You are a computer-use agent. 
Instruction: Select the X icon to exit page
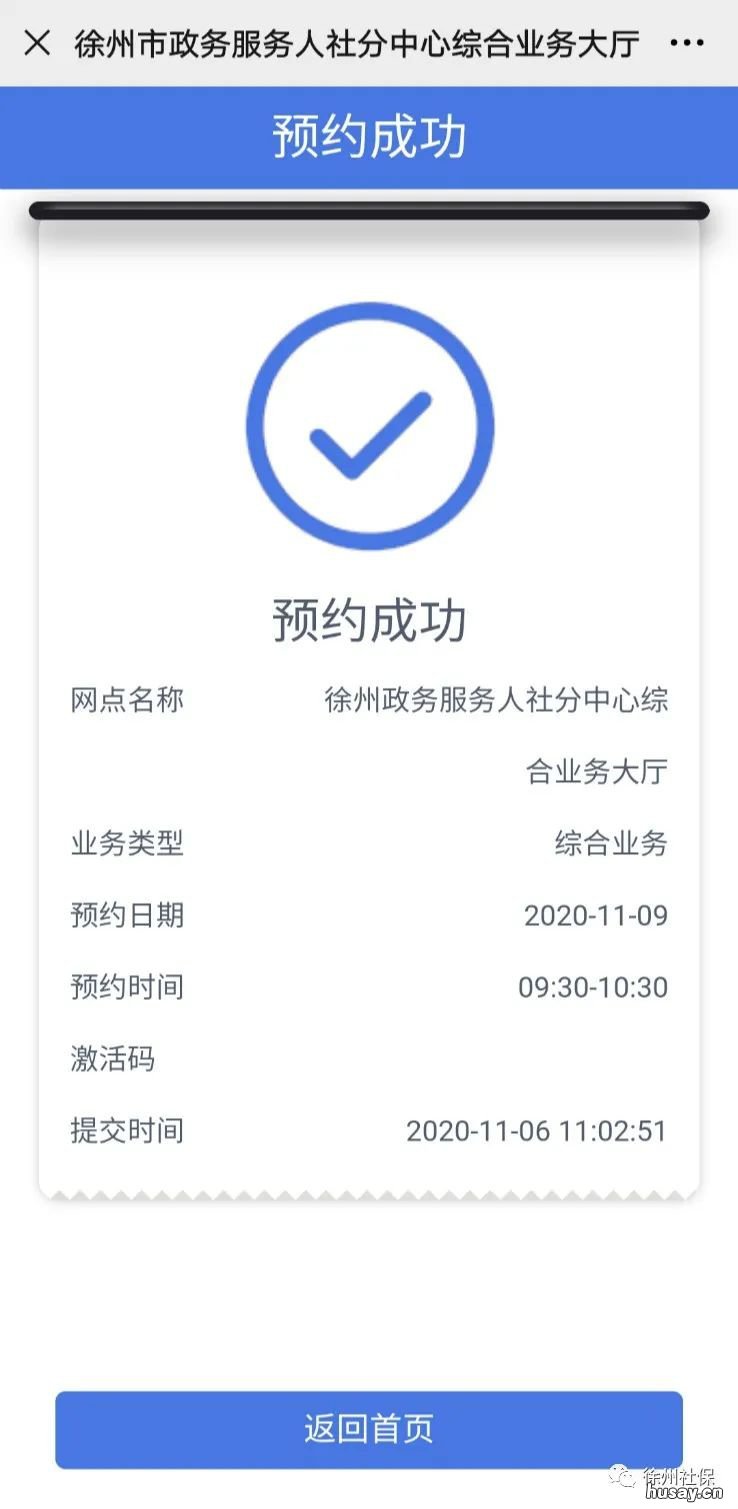coord(36,42)
